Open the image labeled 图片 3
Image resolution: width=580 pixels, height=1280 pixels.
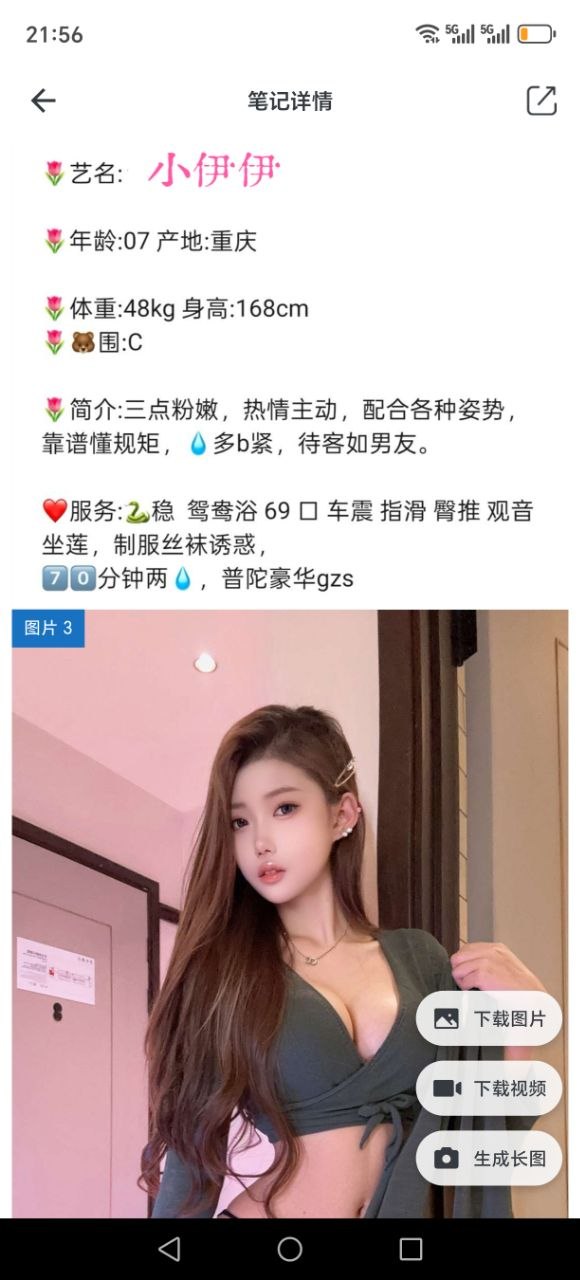[290, 914]
